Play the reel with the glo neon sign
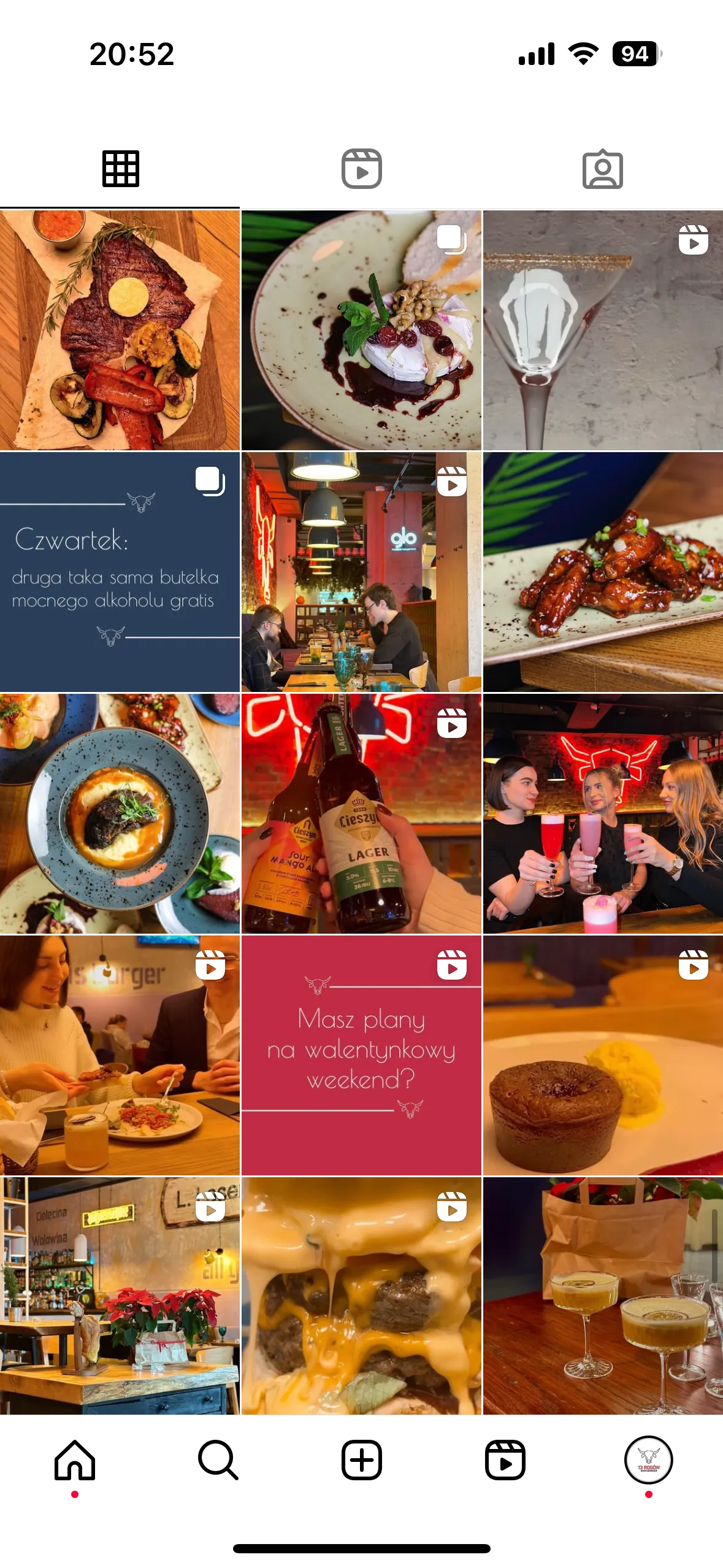Viewport: 723px width, 1568px height. [x=361, y=572]
